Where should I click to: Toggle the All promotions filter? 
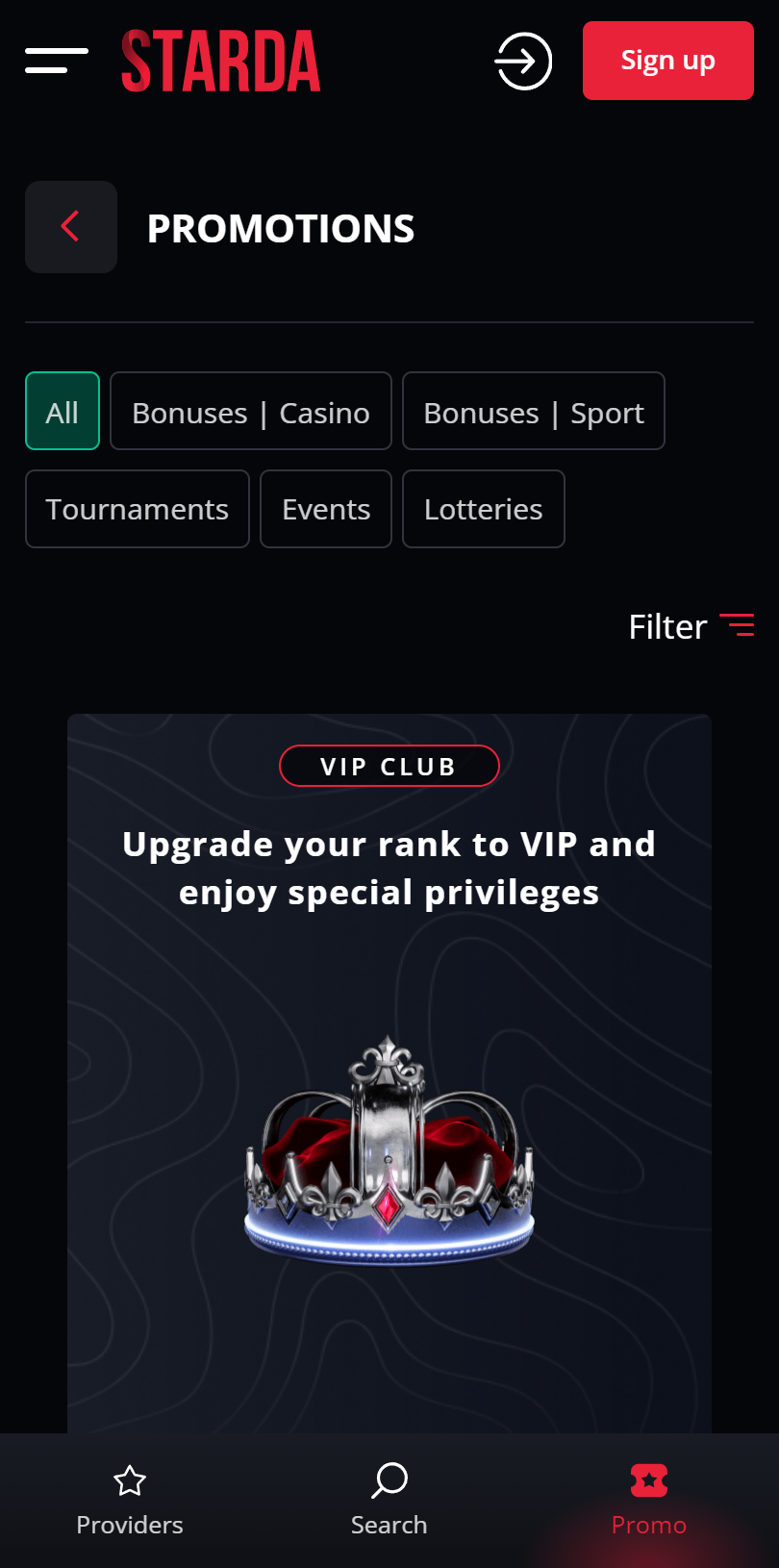[x=62, y=411]
